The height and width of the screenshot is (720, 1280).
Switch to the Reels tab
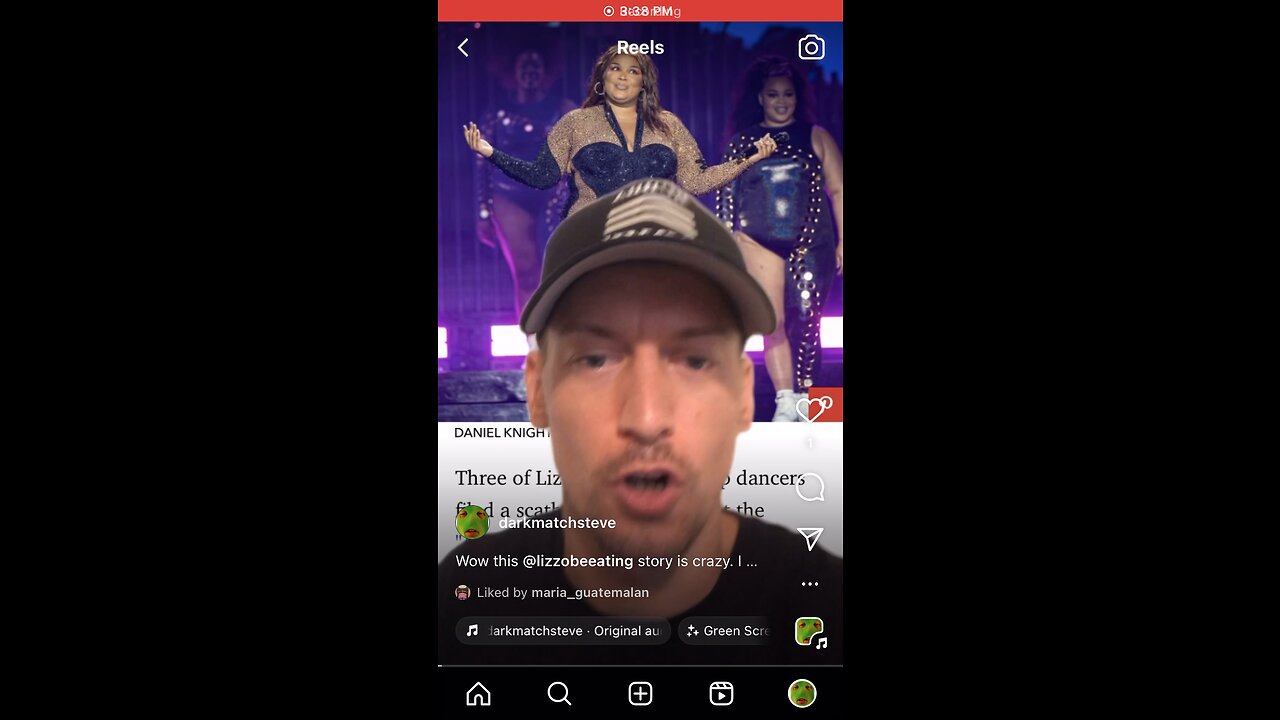[x=721, y=694]
